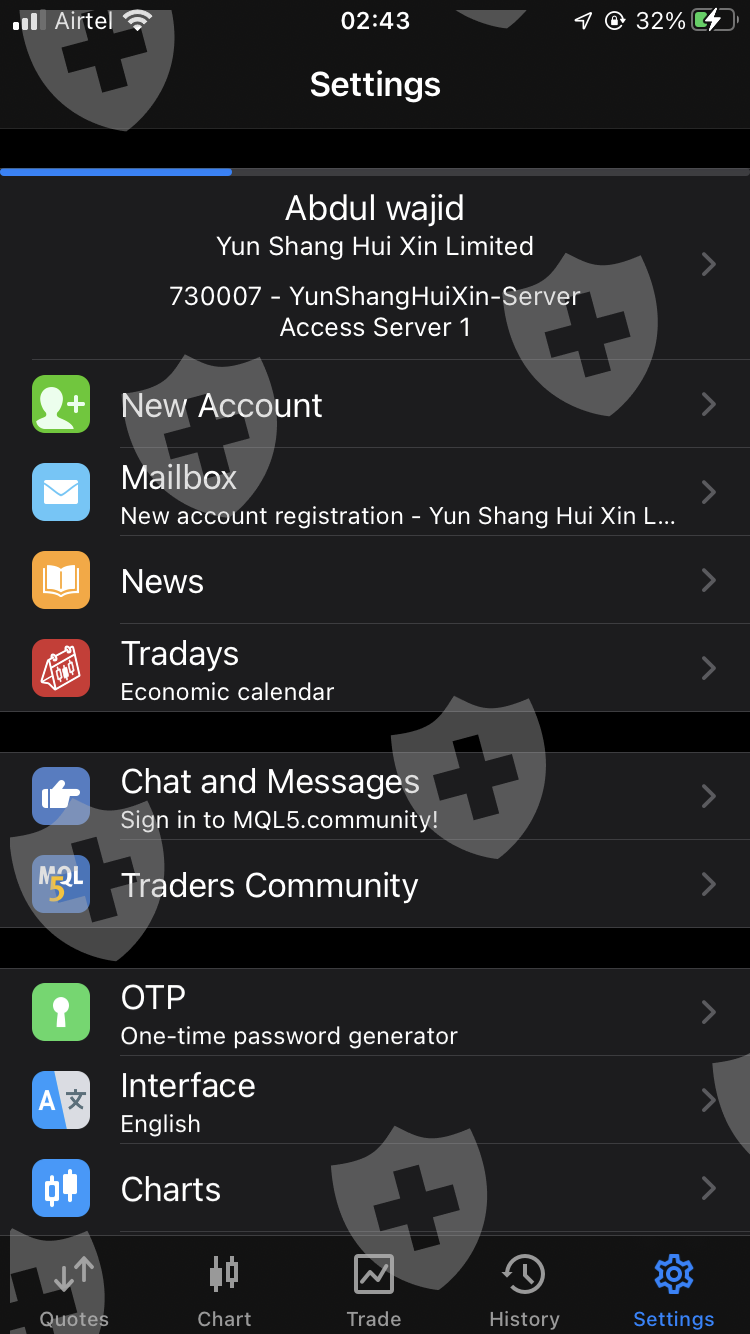Open Chat and Messages
Screen dimensions: 750x1334
pyautogui.click(x=375, y=796)
